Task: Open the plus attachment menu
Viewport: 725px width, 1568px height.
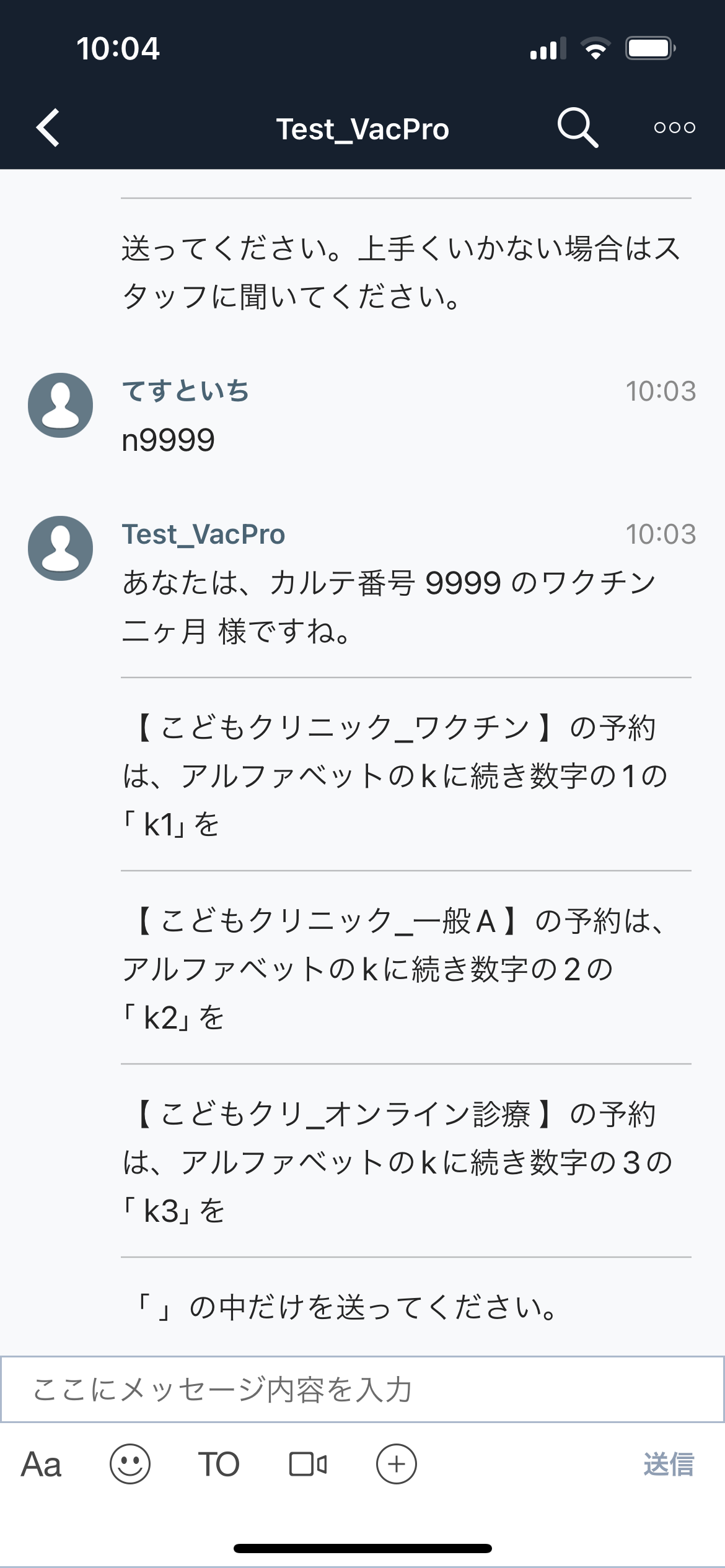Action: (x=397, y=1465)
